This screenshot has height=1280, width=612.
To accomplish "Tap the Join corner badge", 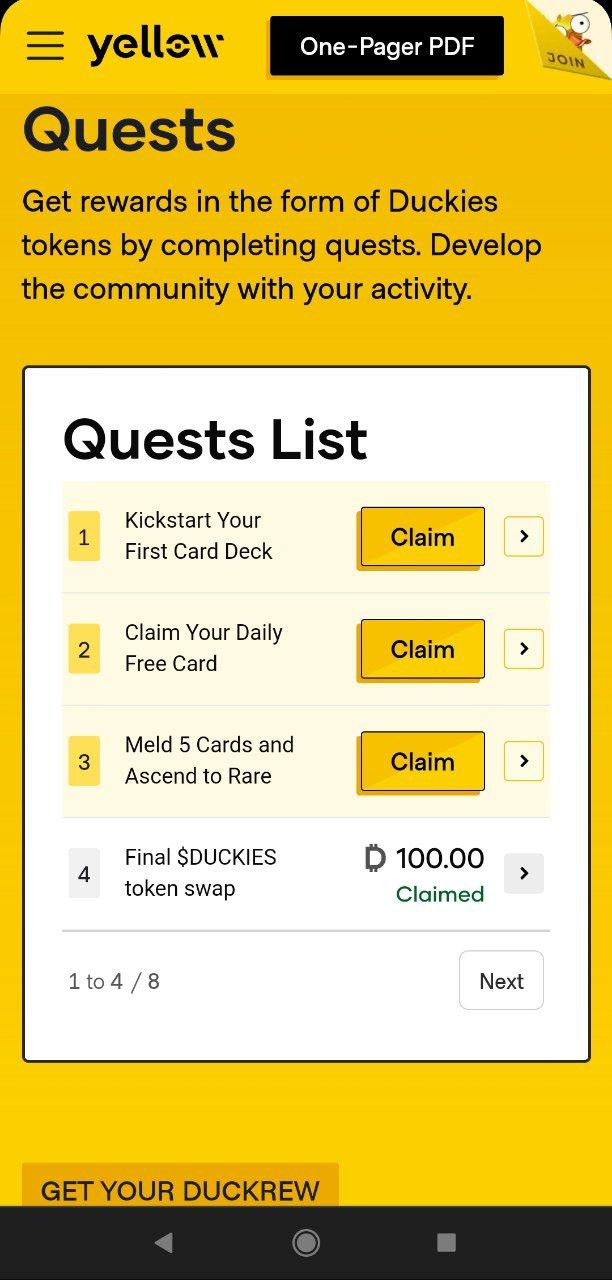I will tap(570, 38).
